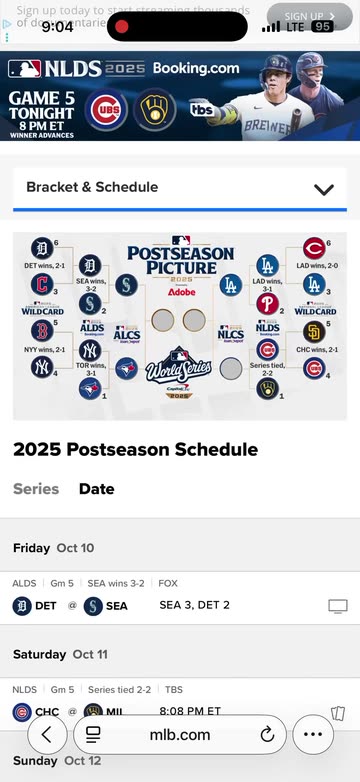Open the Postseason Picture bracket image

180,326
